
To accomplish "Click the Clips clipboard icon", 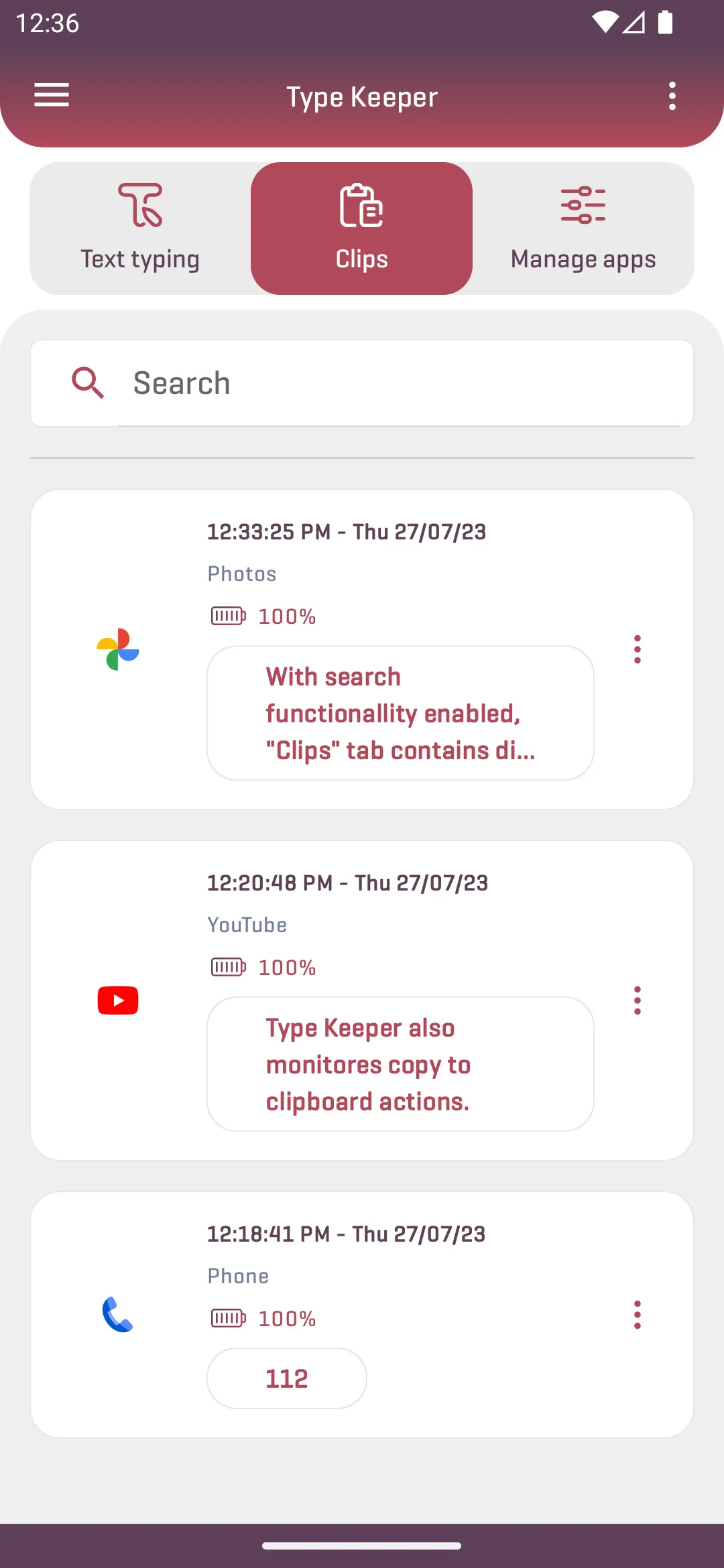I will [x=361, y=206].
